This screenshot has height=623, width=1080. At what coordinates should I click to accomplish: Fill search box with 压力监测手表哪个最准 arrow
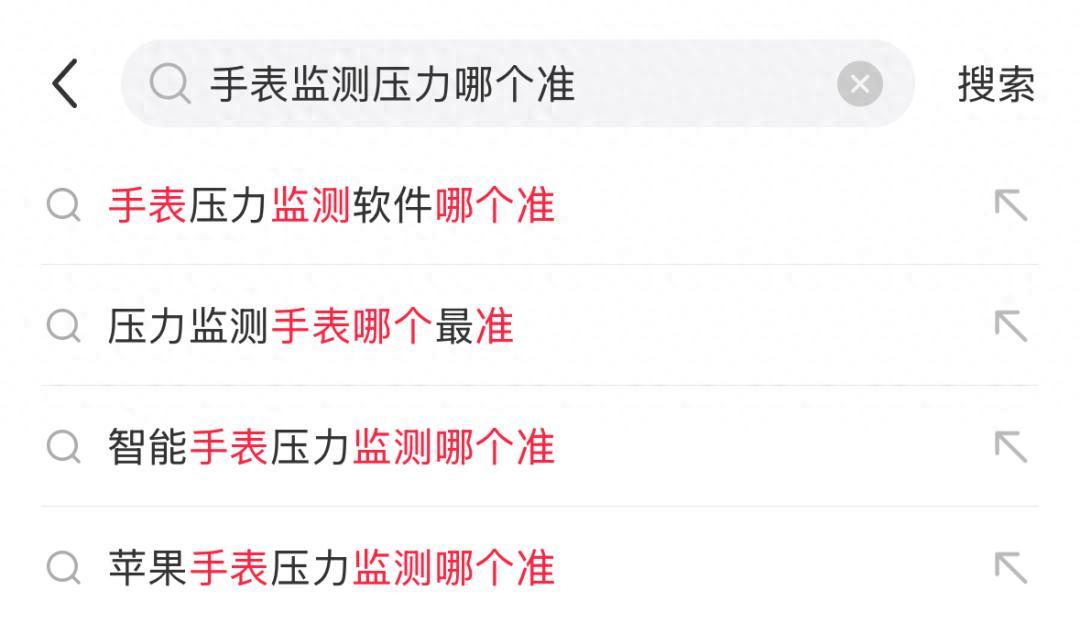(x=1010, y=326)
